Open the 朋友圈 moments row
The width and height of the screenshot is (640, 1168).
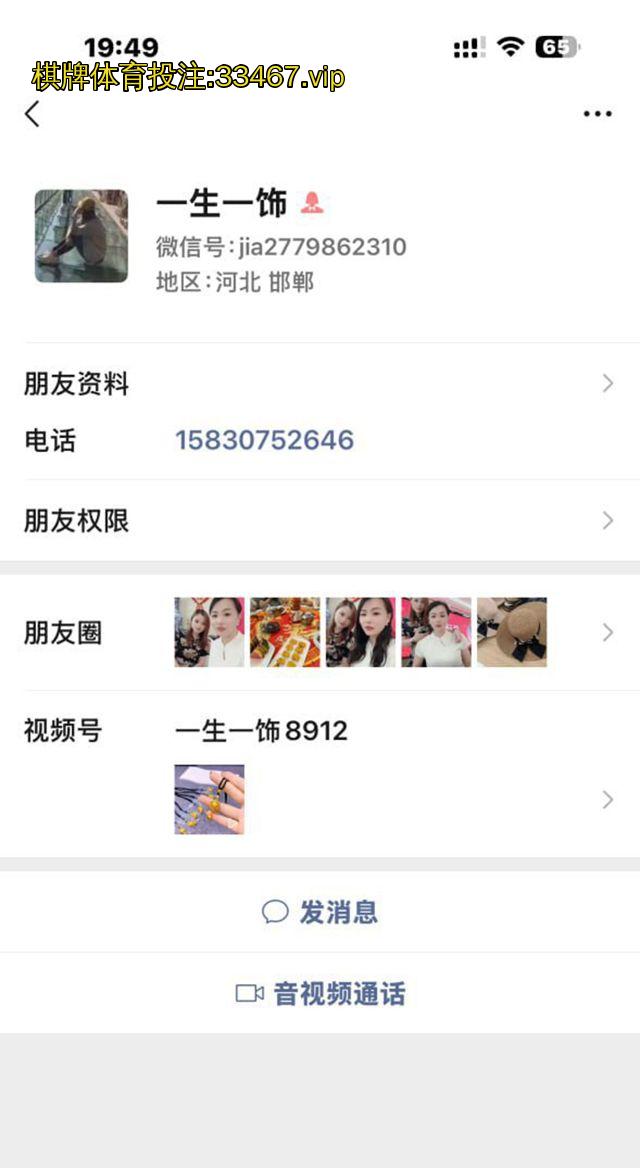pyautogui.click(x=320, y=633)
